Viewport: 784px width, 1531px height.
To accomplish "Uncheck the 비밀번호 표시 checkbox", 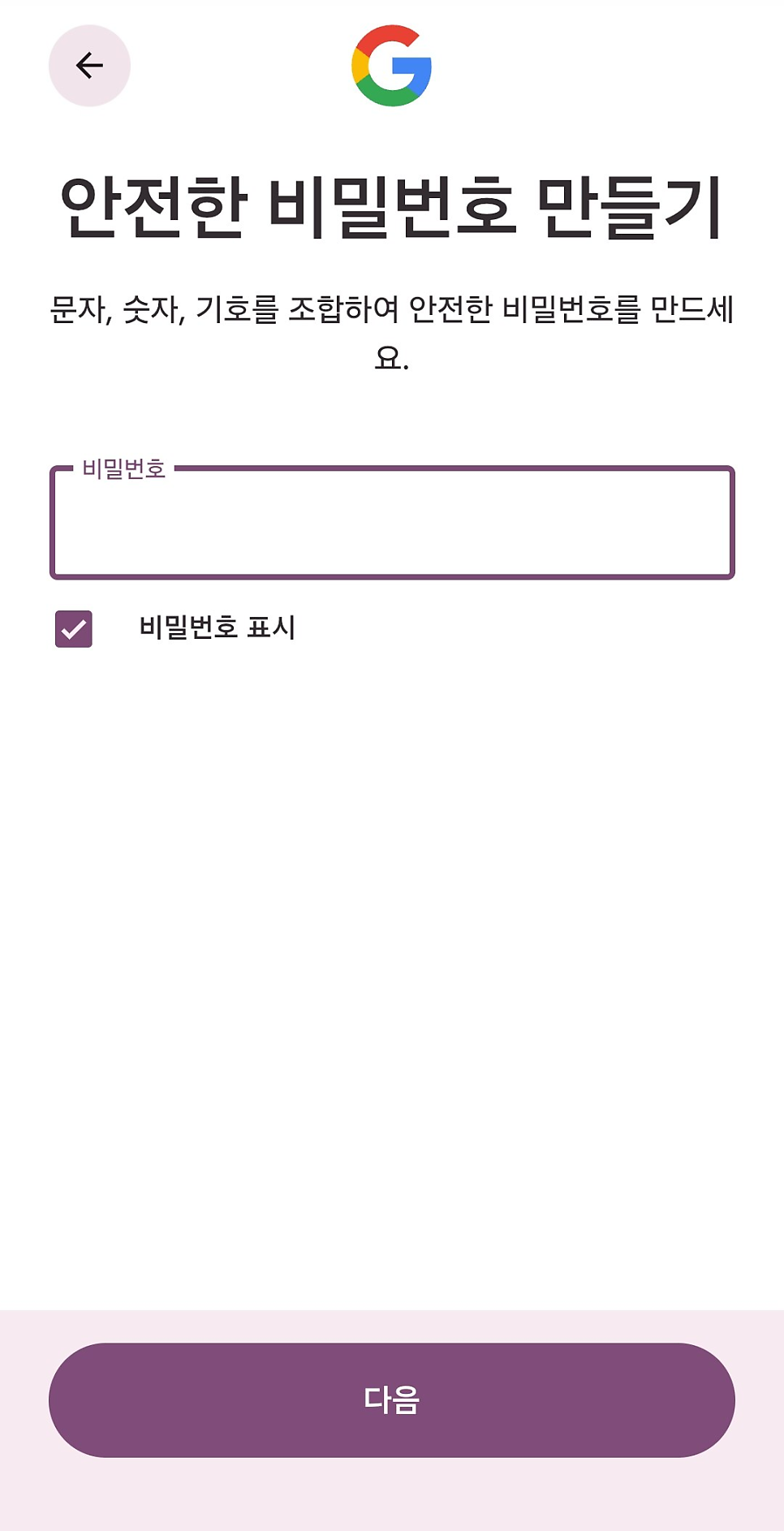I will [x=74, y=629].
